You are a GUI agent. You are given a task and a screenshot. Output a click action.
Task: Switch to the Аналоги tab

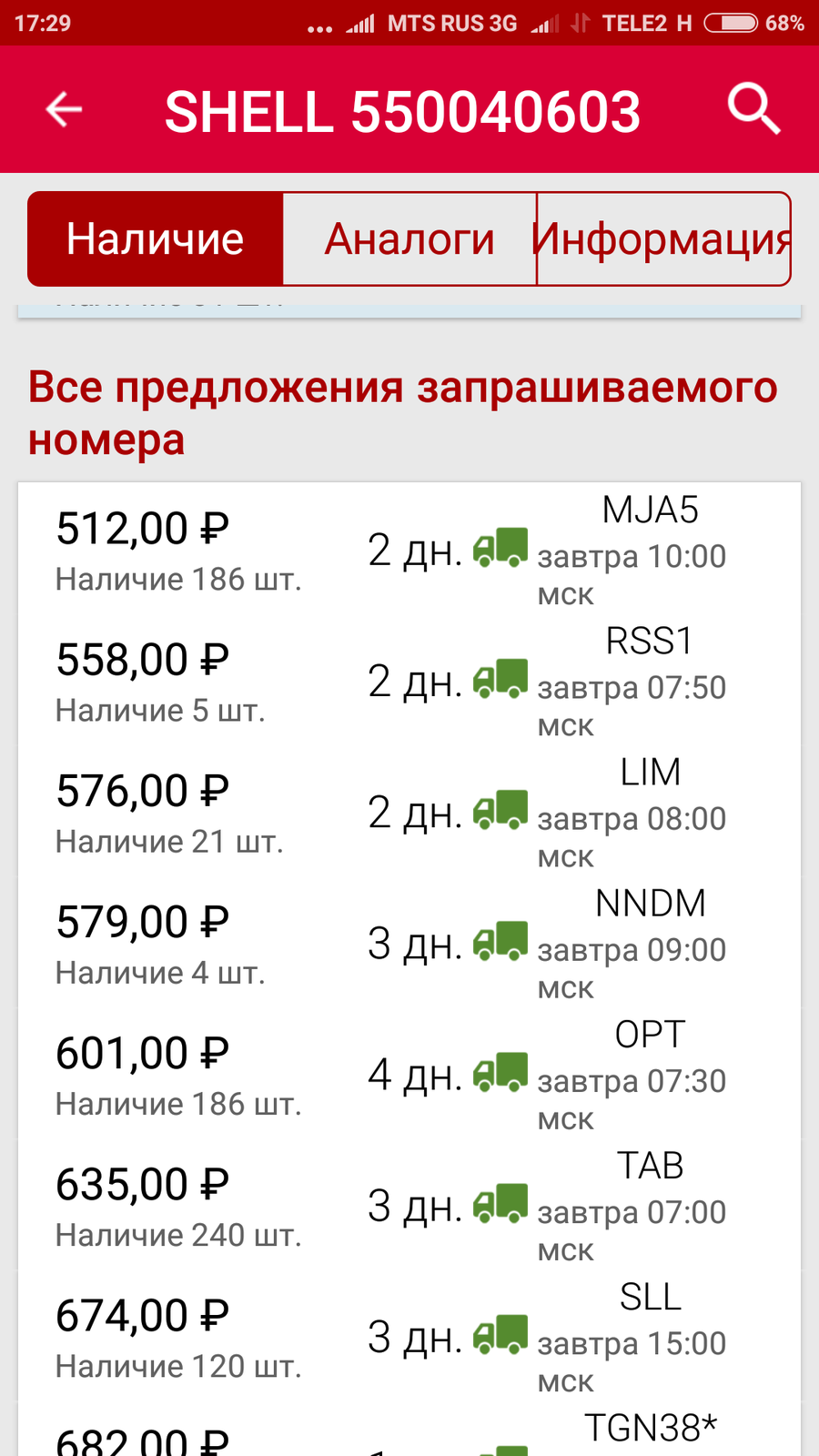click(409, 239)
